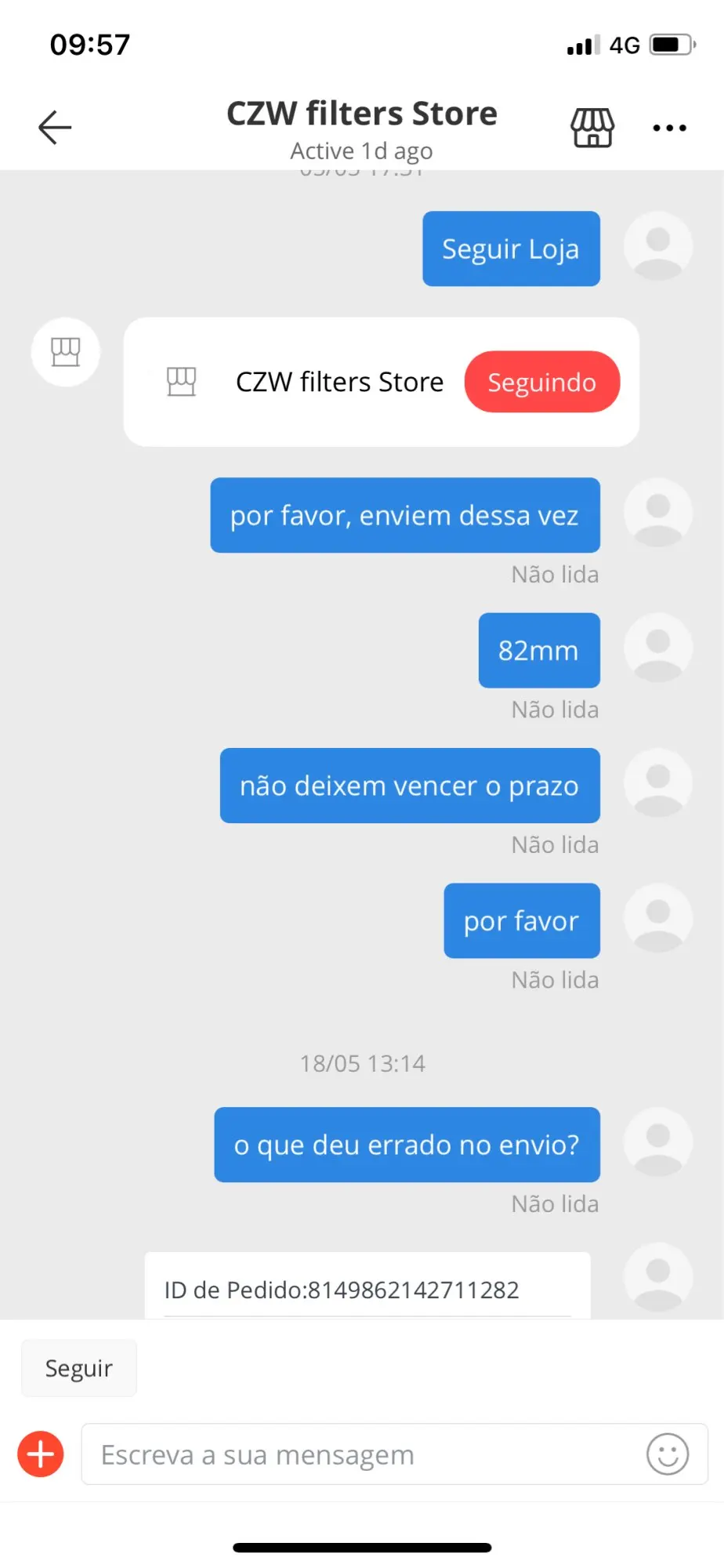This screenshot has height=1568, width=724.
Task: Open the store page icon in header
Action: 592,128
